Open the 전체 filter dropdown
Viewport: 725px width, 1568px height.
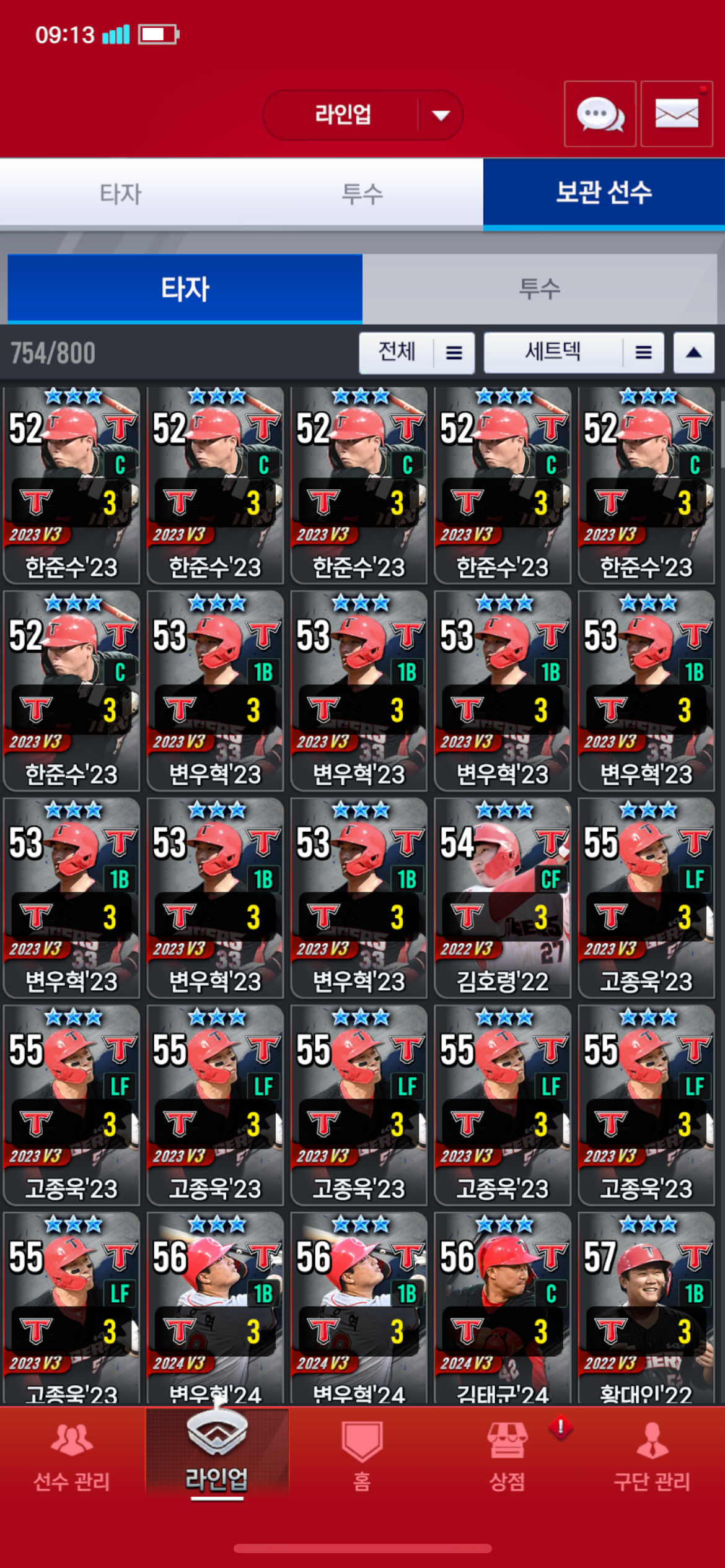click(x=416, y=353)
